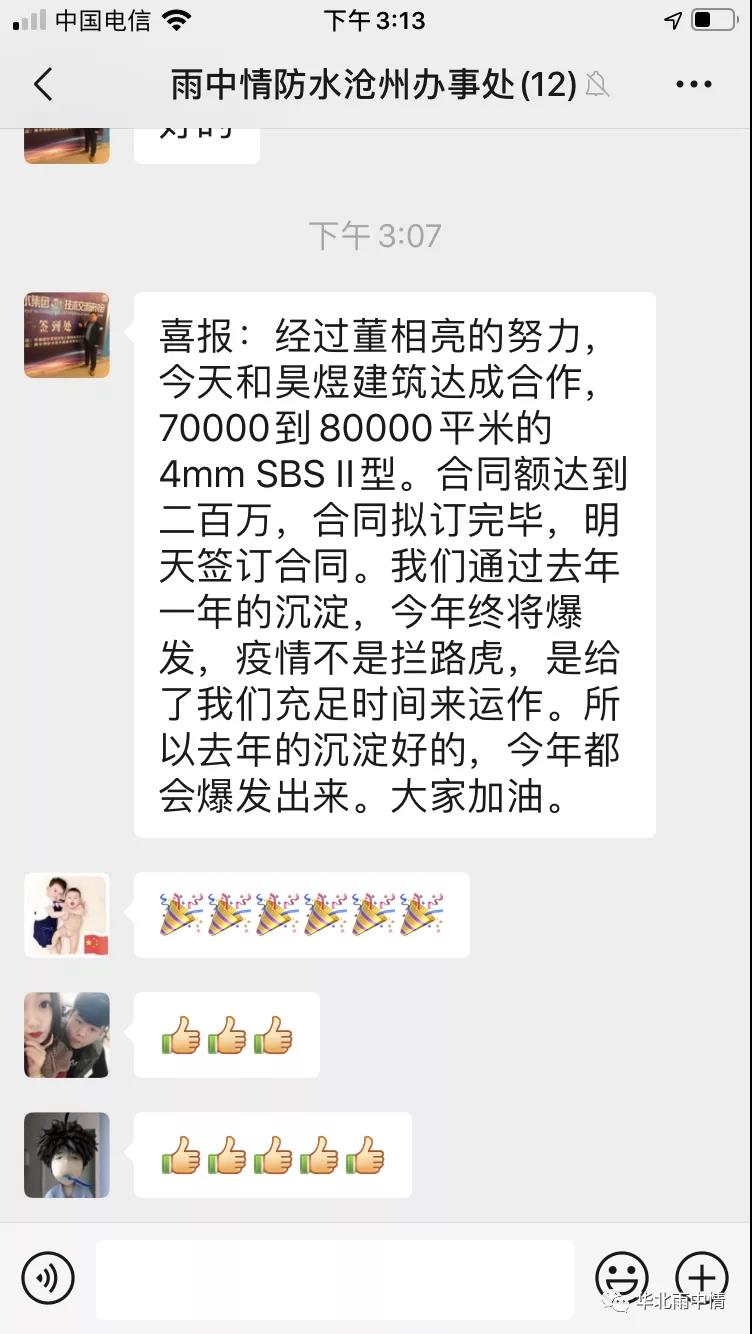Switch to voice message input
This screenshot has height=1334, width=752.
pyautogui.click(x=48, y=1277)
